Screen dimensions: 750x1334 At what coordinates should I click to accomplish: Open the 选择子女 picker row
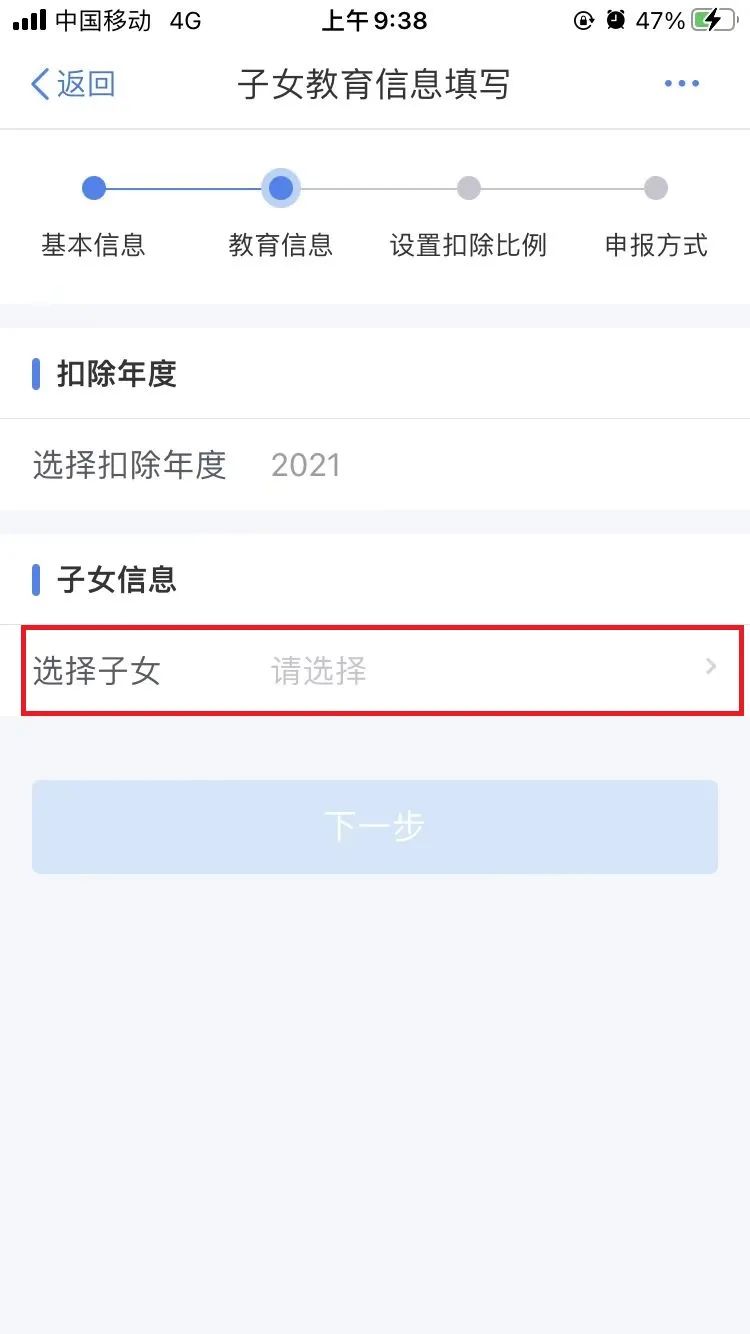pyautogui.click(x=382, y=670)
